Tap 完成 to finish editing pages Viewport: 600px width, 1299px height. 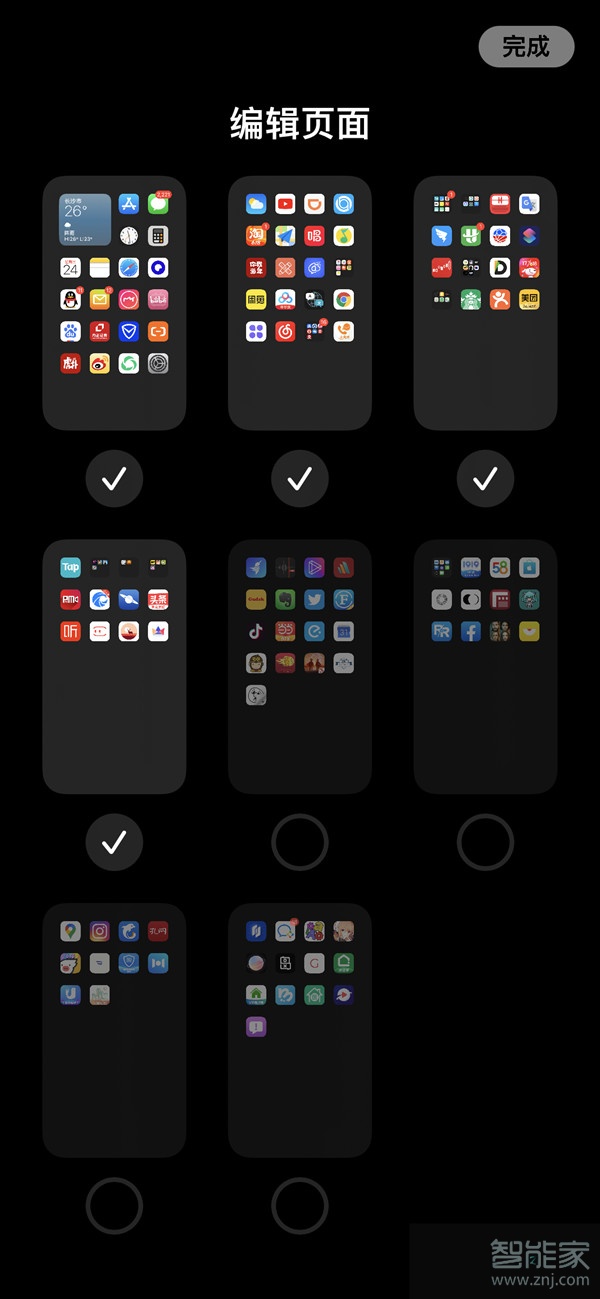[526, 47]
